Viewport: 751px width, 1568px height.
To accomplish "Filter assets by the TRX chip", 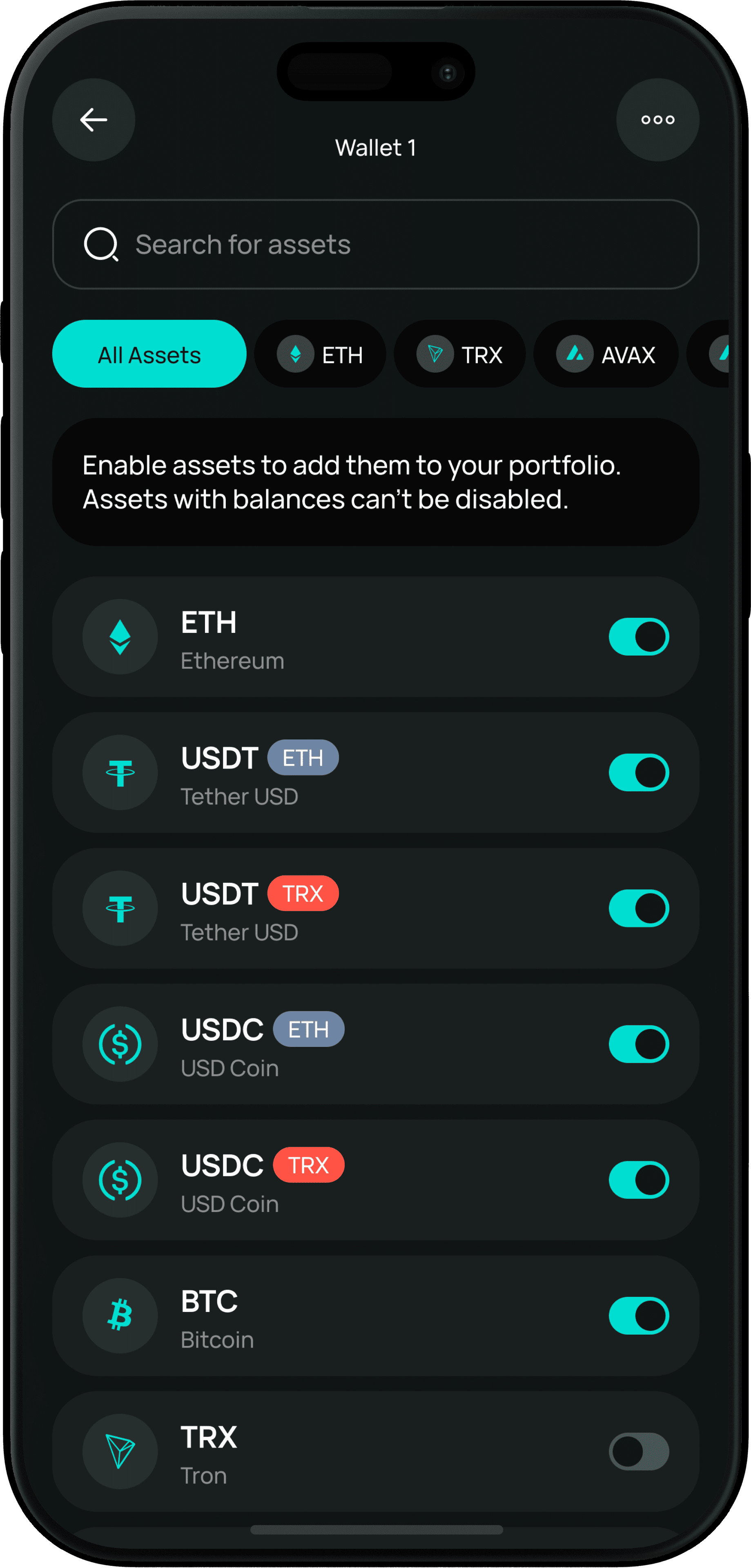I will tap(459, 354).
